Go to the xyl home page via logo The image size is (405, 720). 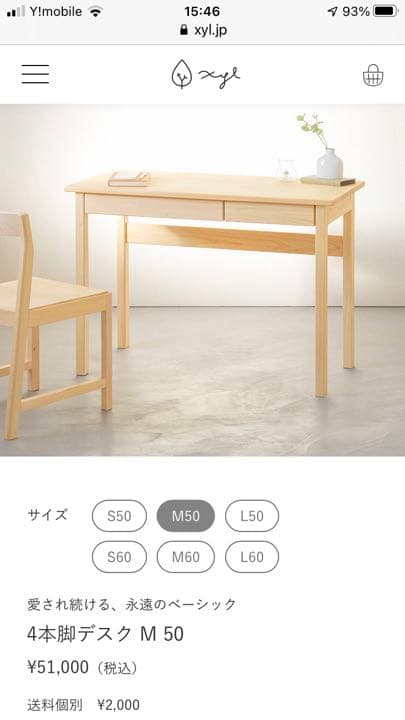coord(205,74)
